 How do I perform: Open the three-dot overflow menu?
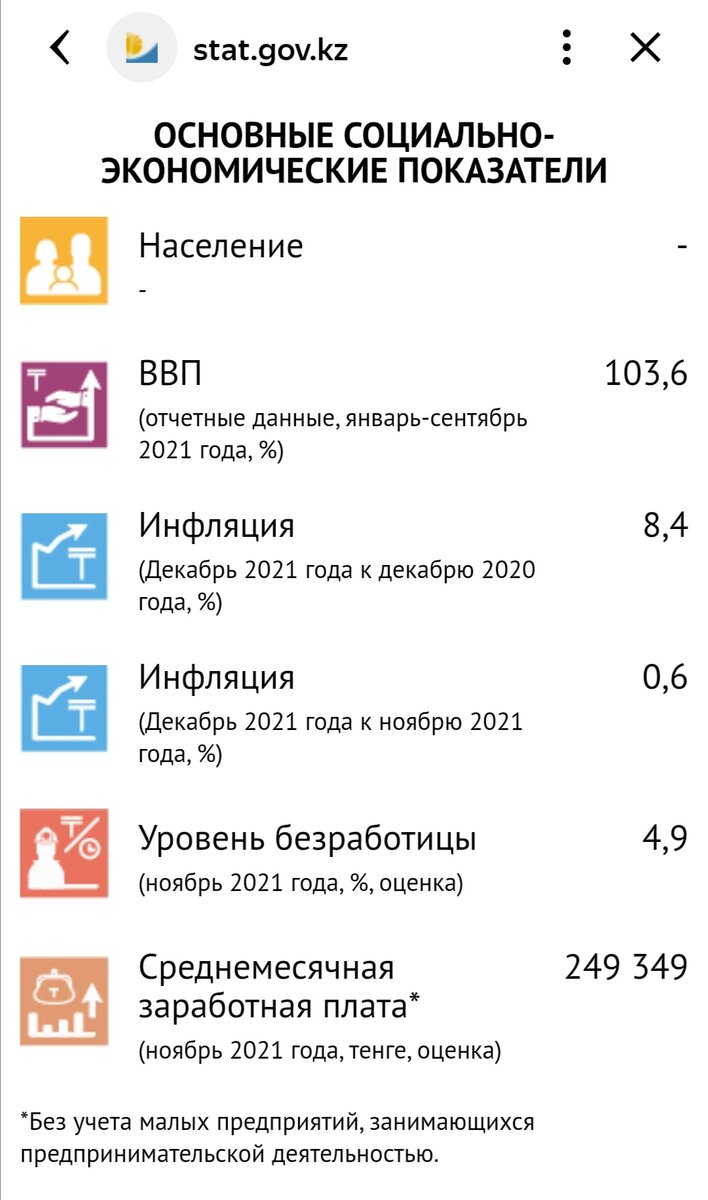(567, 47)
